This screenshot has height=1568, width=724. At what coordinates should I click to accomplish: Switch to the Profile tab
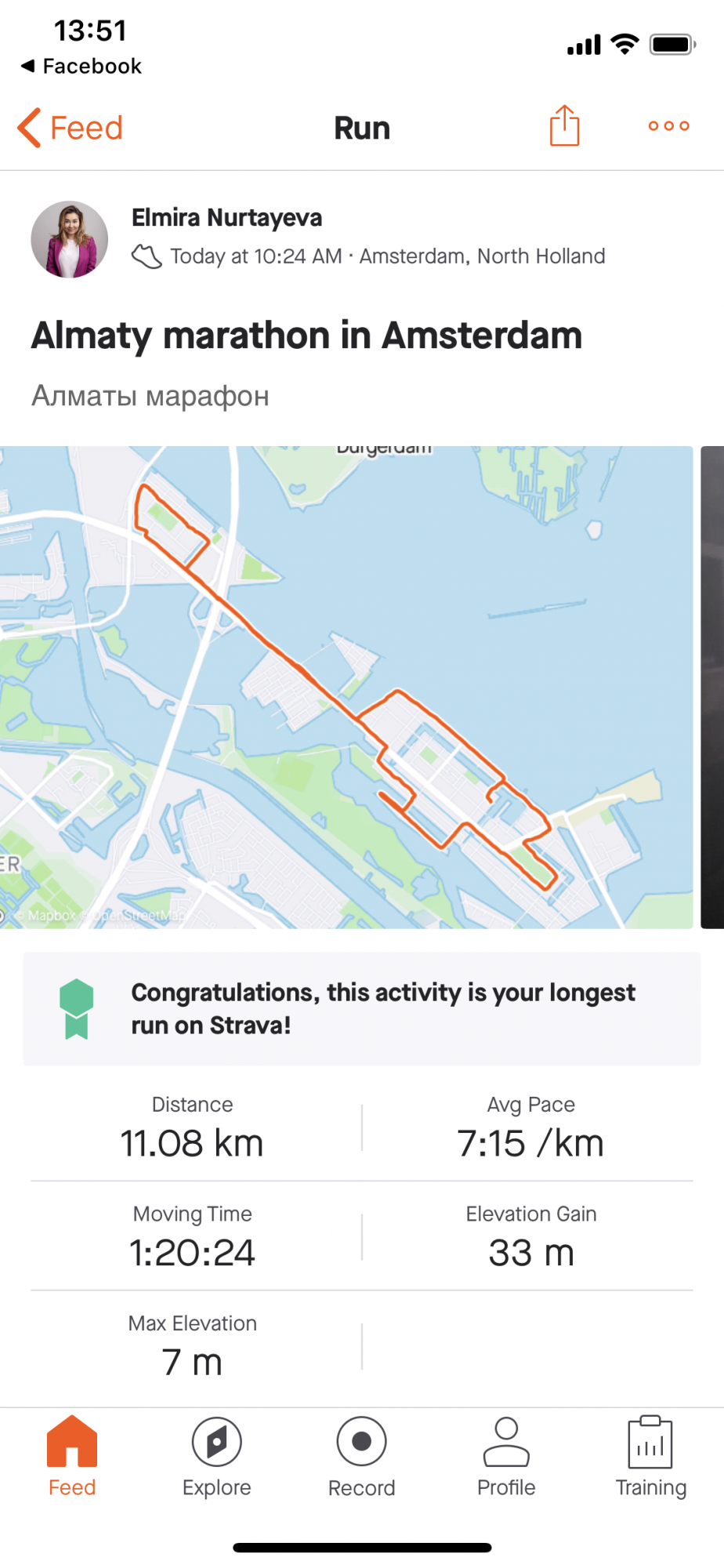pyautogui.click(x=506, y=1457)
